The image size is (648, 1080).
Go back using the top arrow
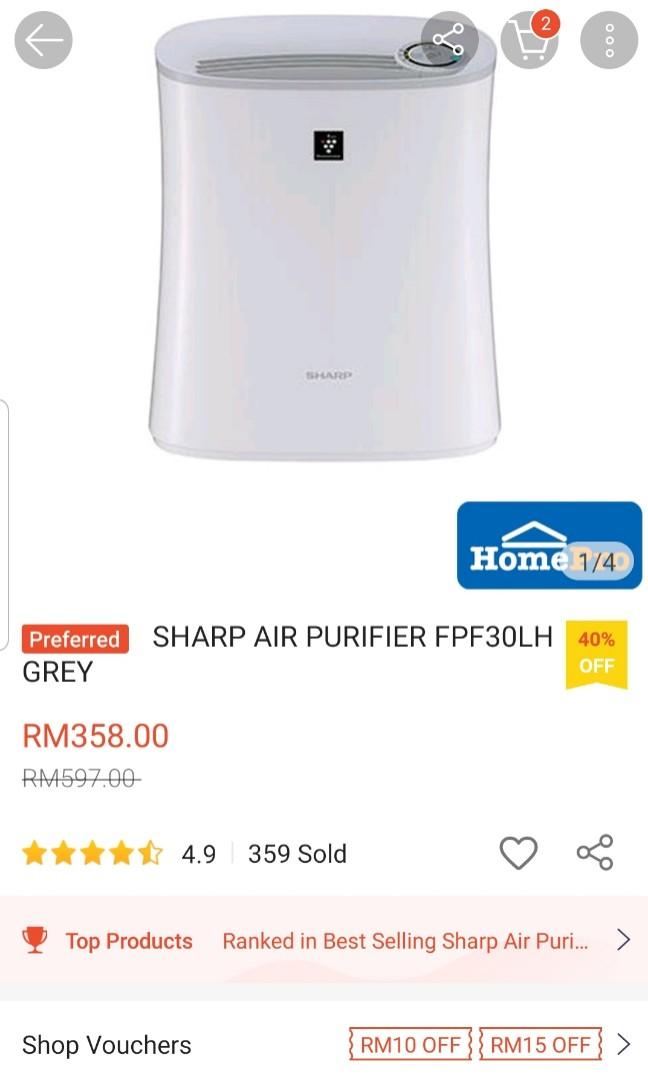44,41
